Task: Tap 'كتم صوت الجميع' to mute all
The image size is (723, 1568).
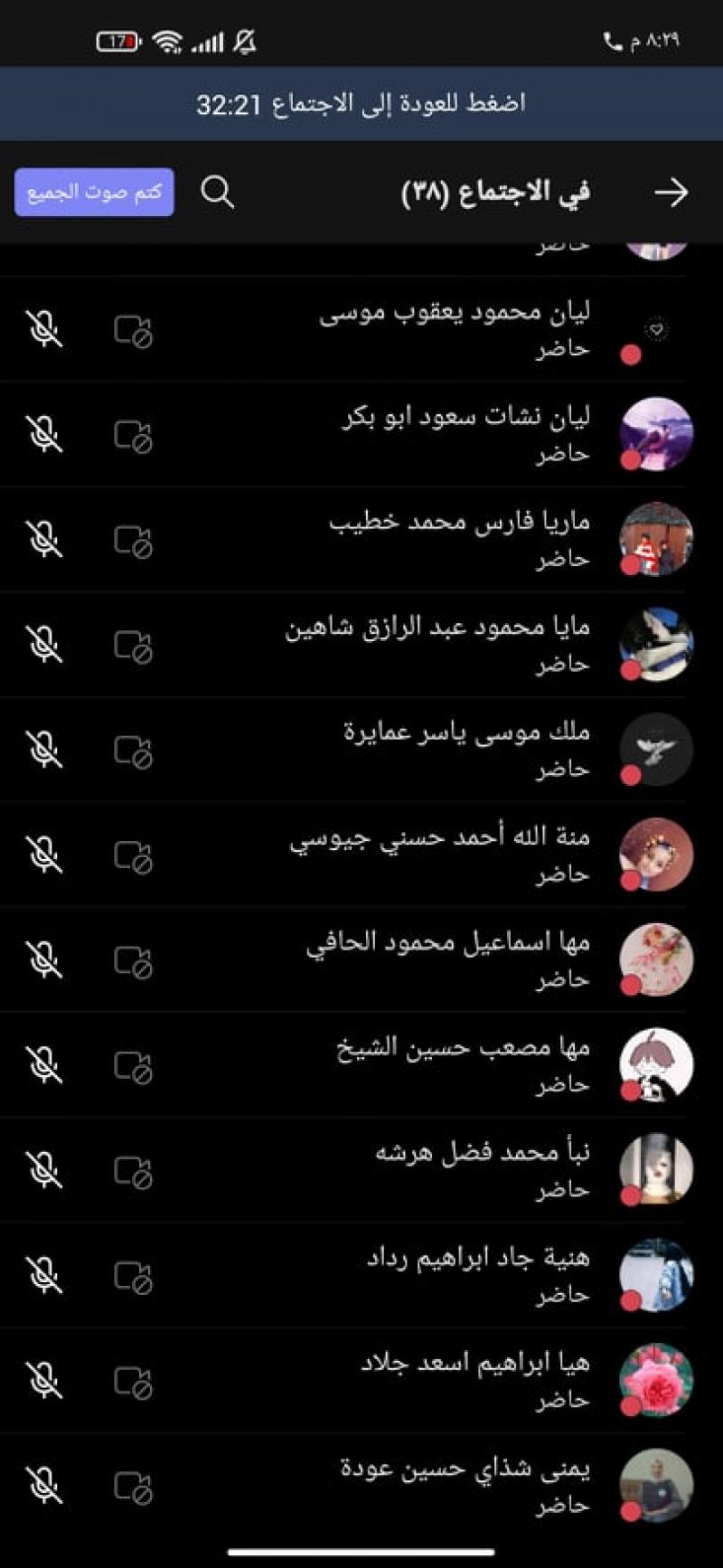Action: (94, 192)
